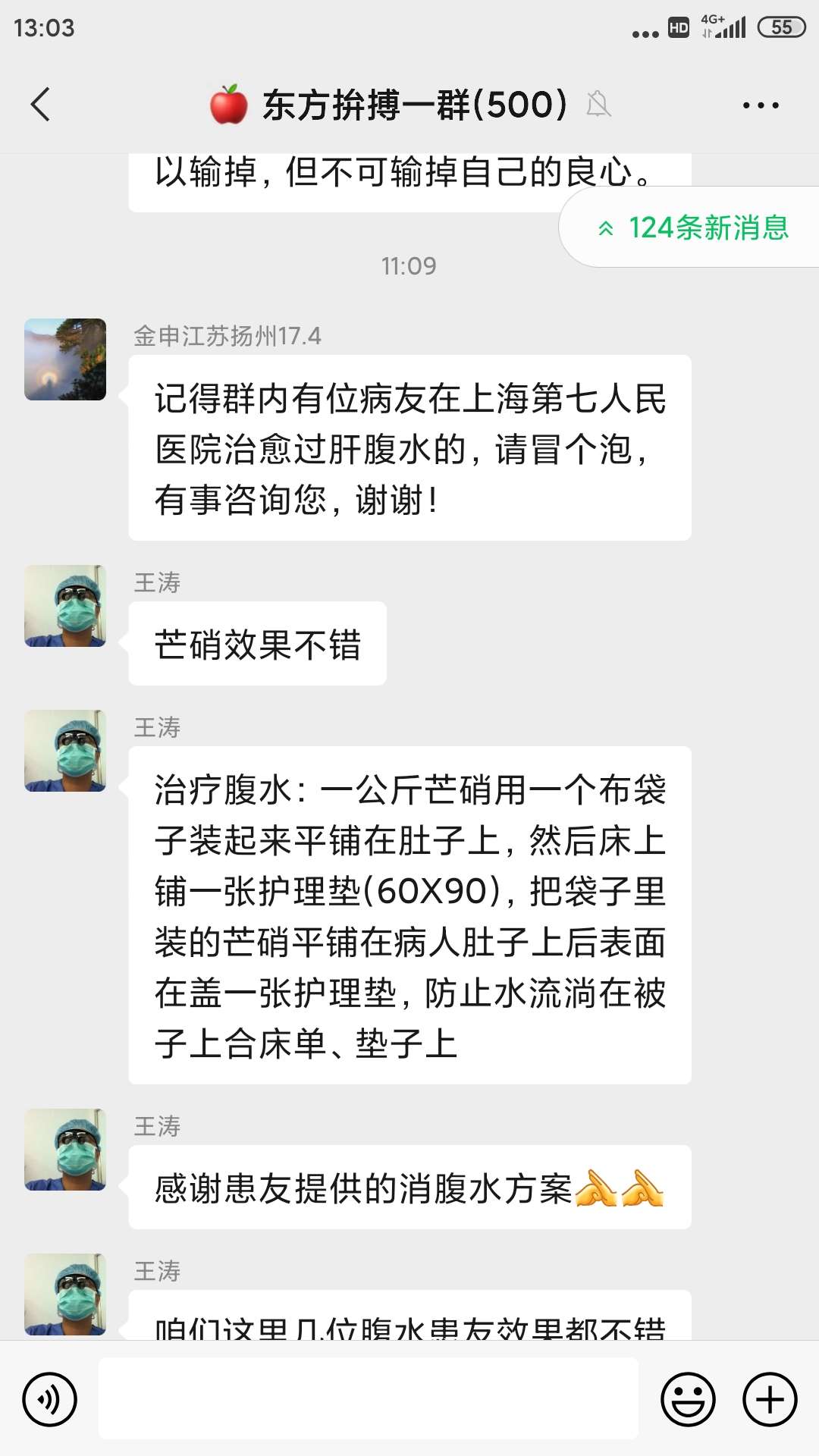Open profile of 金申江苏扬州17.4
Image resolution: width=819 pixels, height=1456 pixels.
coord(65,359)
